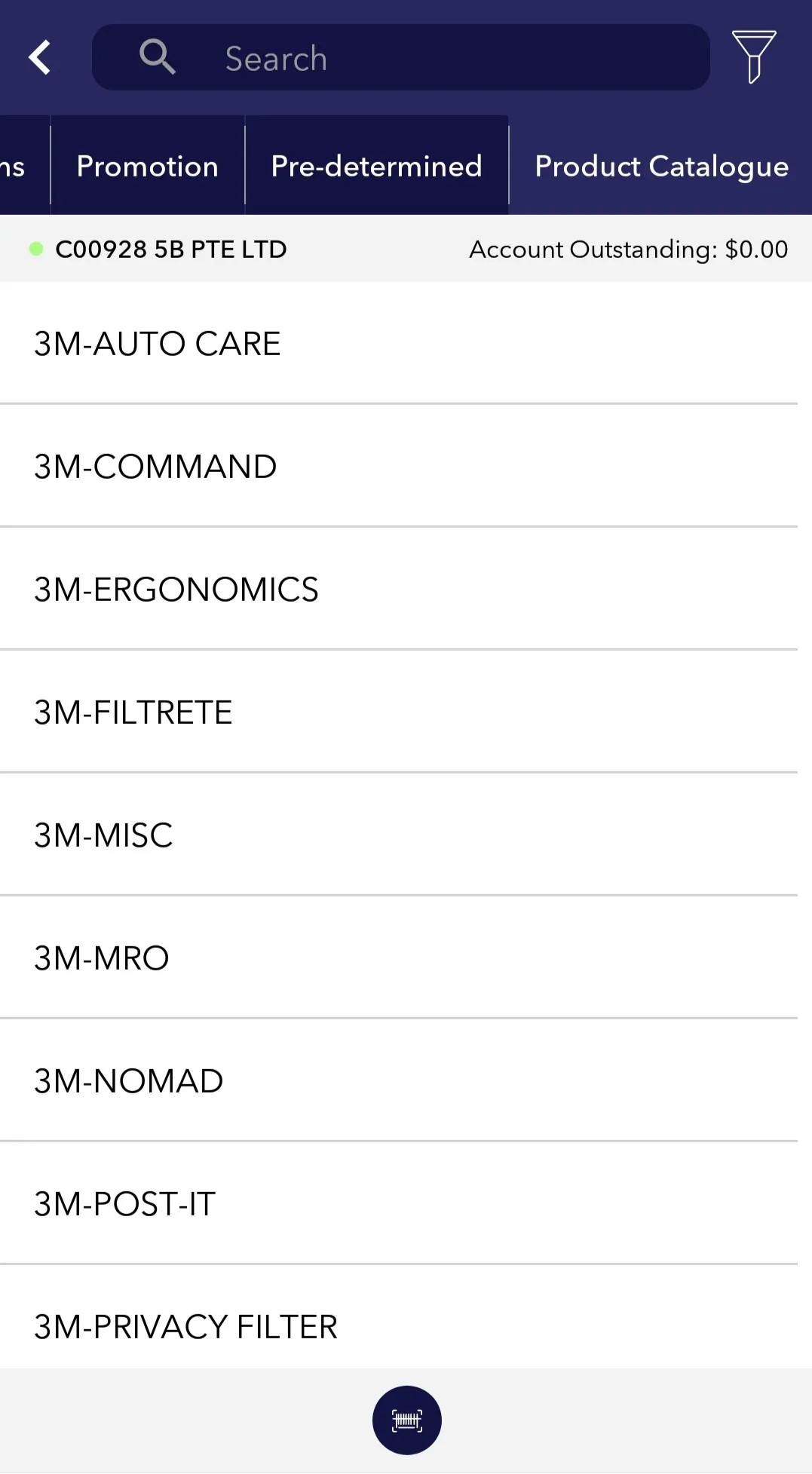Go back using the arrow icon
Viewport: 812px width, 1474px height.
click(x=40, y=57)
